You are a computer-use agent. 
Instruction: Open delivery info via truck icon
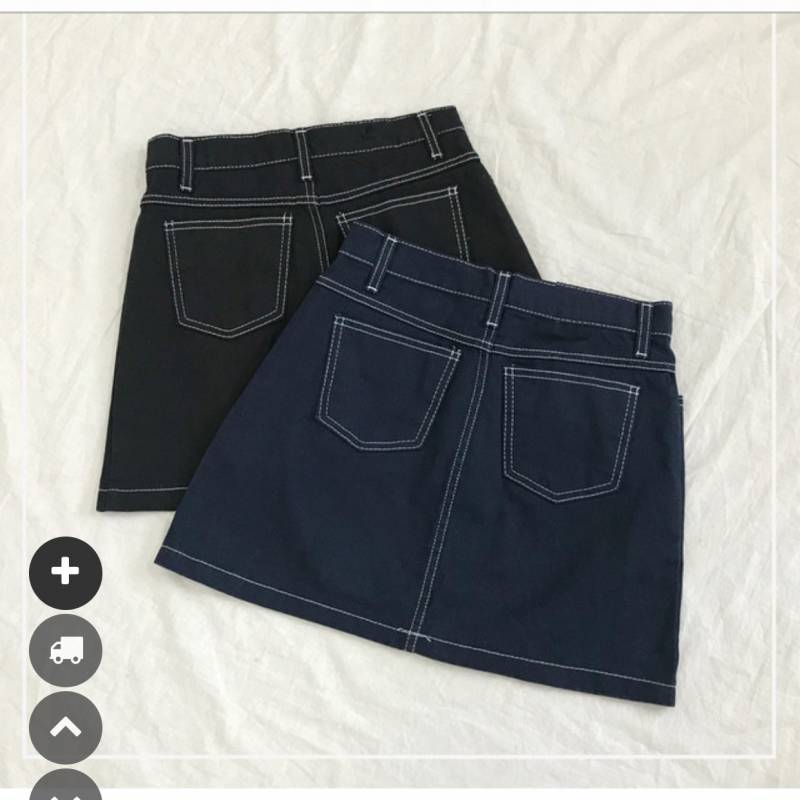click(x=66, y=651)
